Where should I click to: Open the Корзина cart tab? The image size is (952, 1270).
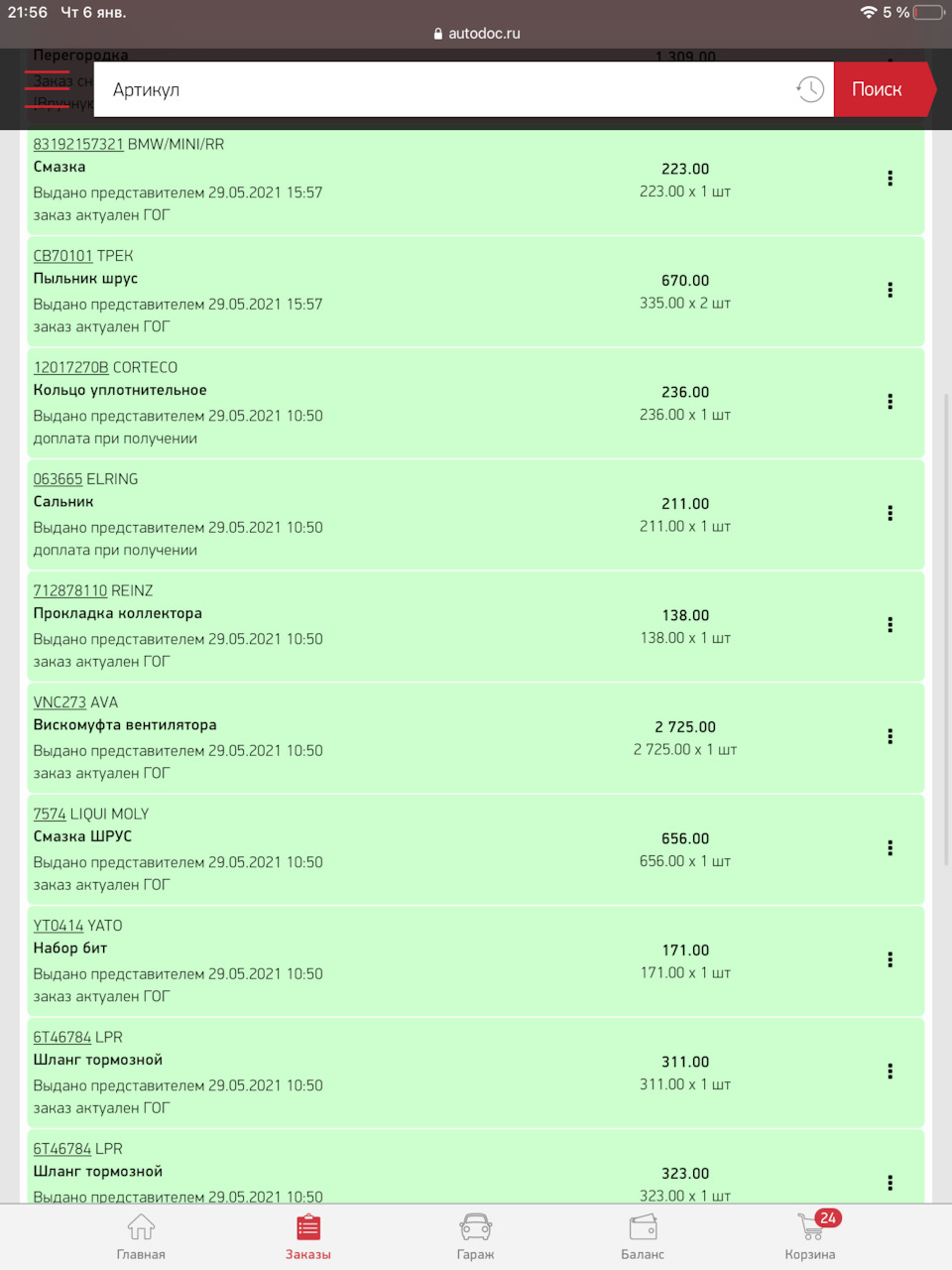click(x=810, y=1236)
